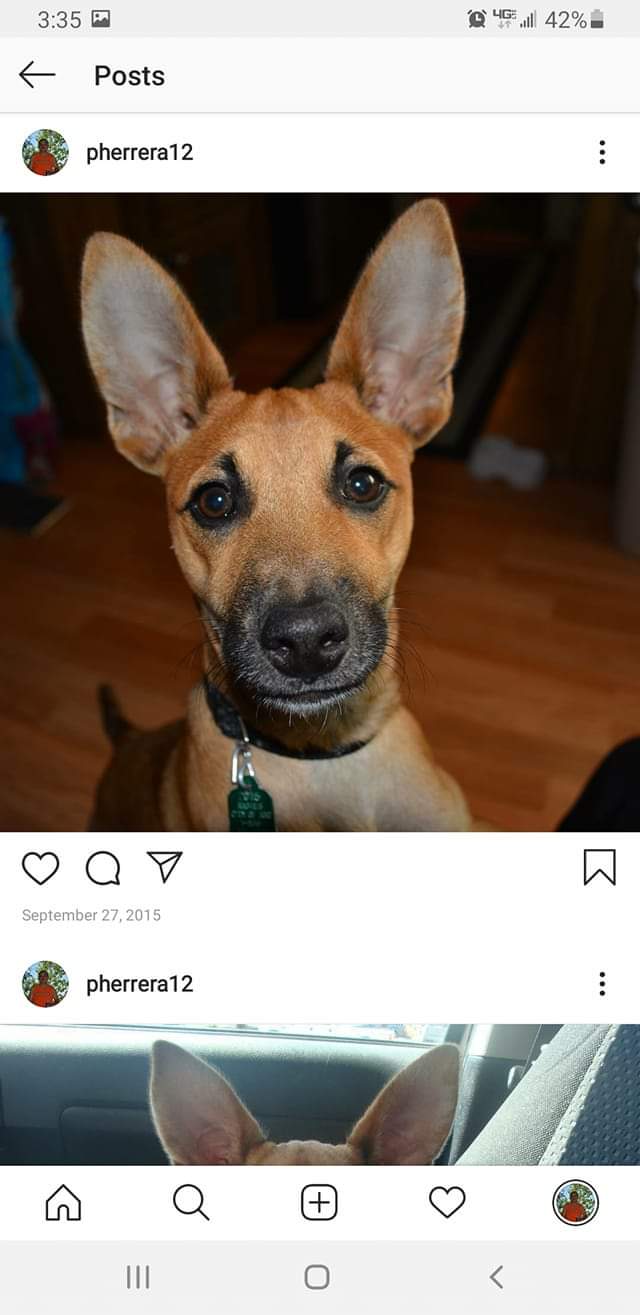Open your Profile tab in bottom bar
This screenshot has height=1315, width=640.
pos(575,1202)
